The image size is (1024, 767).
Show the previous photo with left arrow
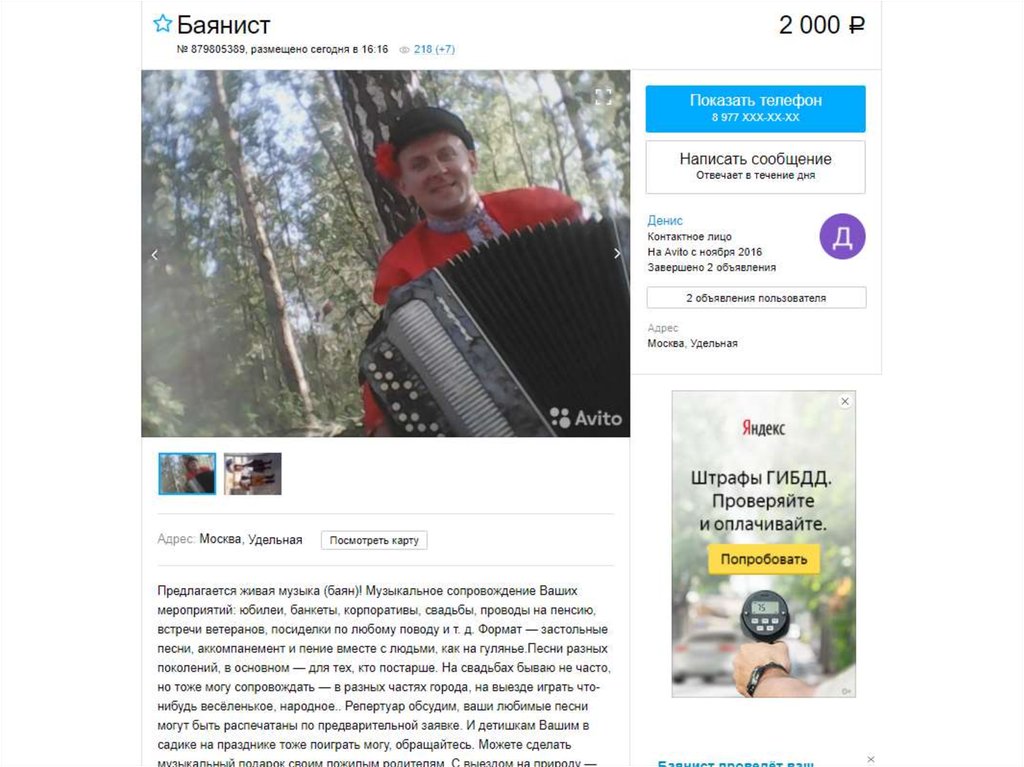154,254
